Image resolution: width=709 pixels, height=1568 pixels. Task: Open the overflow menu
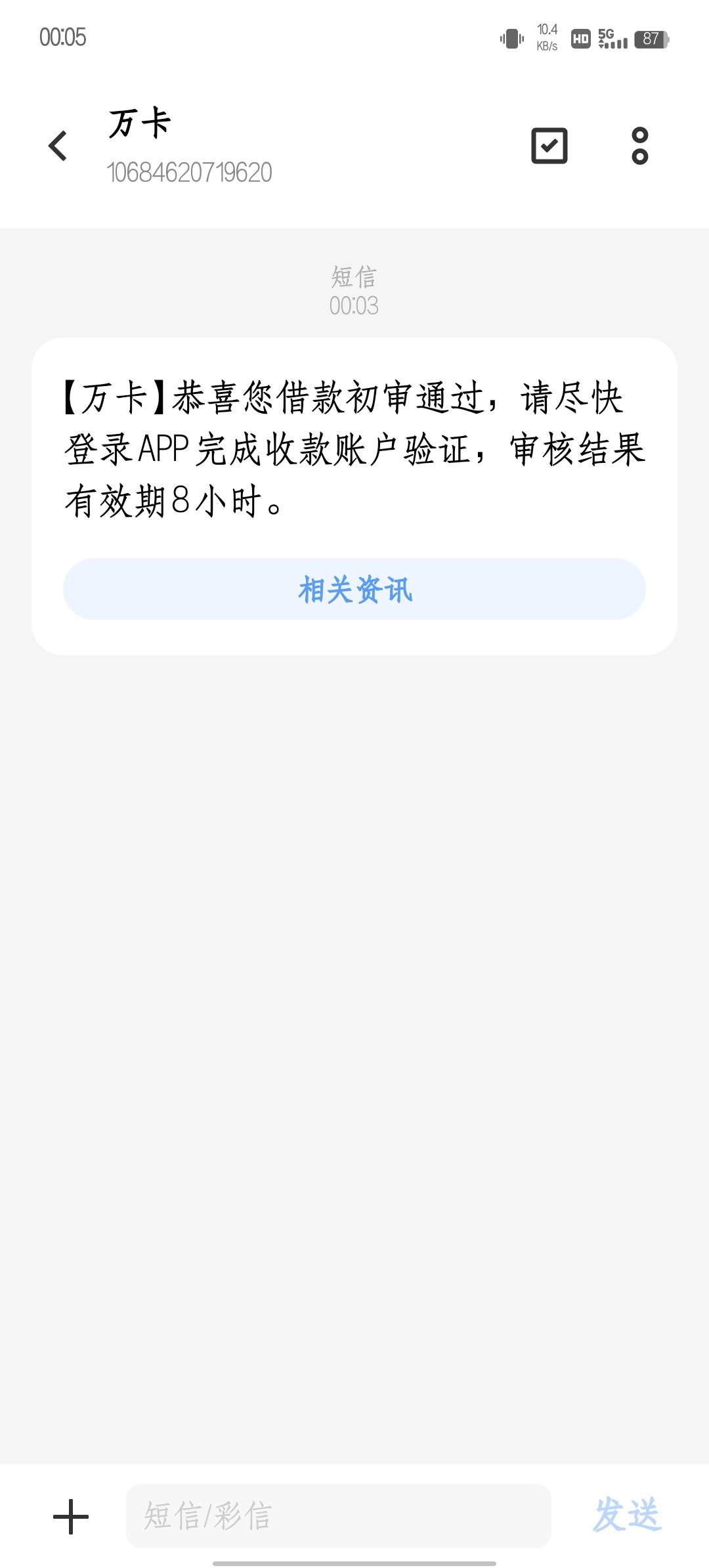(639, 146)
